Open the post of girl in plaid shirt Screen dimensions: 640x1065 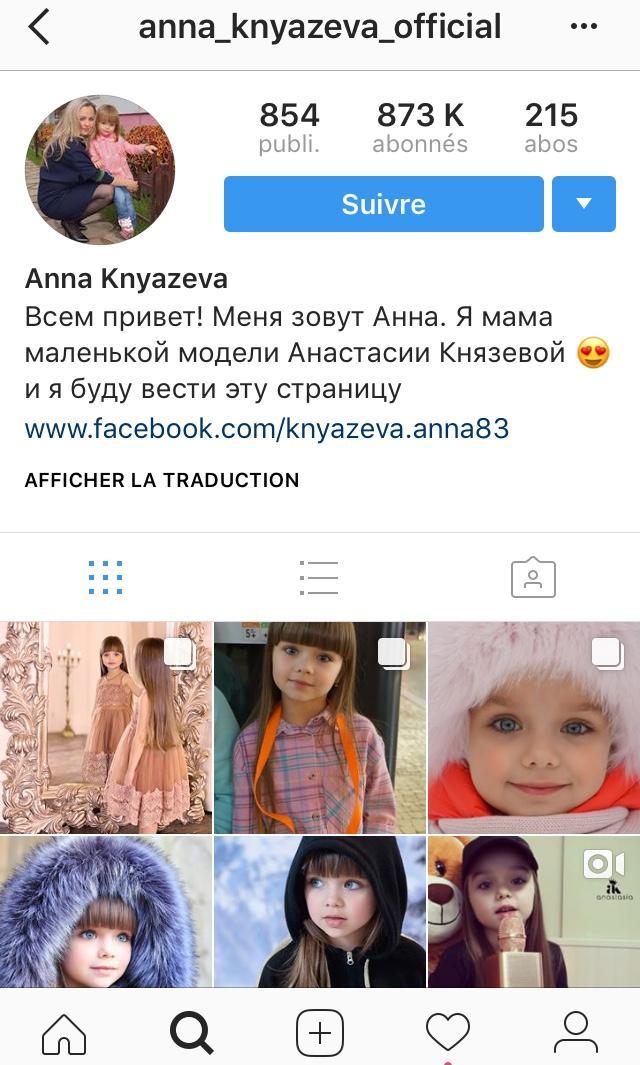319,727
